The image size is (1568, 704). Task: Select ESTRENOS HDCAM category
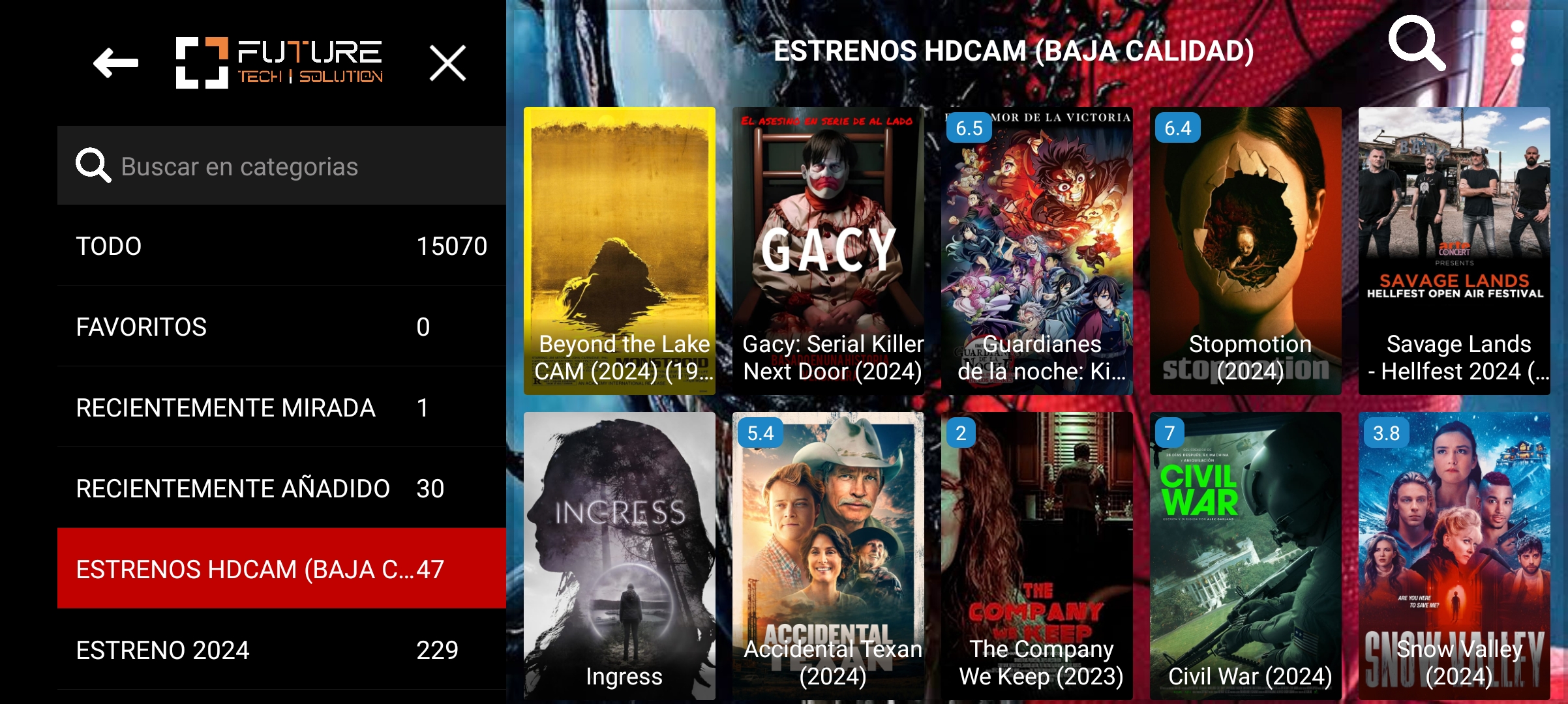[x=281, y=568]
